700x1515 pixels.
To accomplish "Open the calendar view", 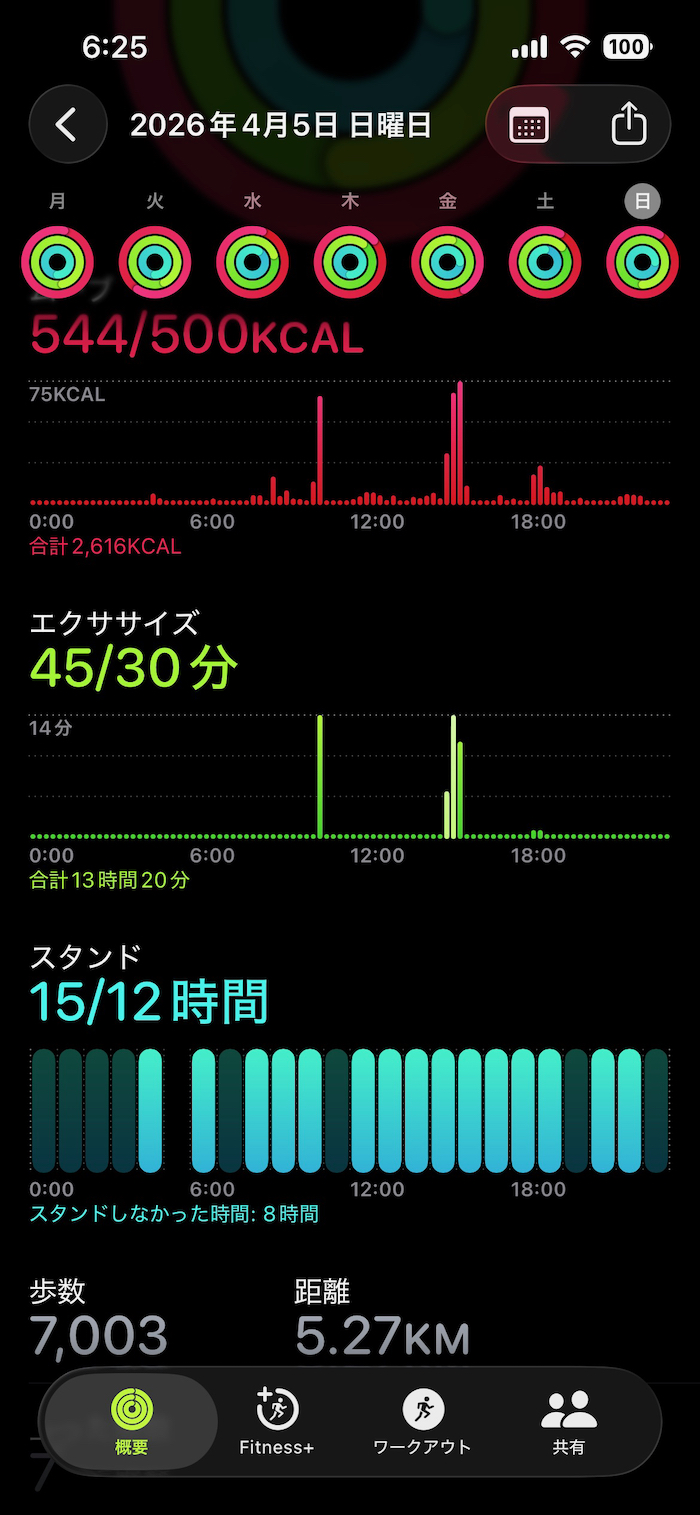I will pos(529,125).
